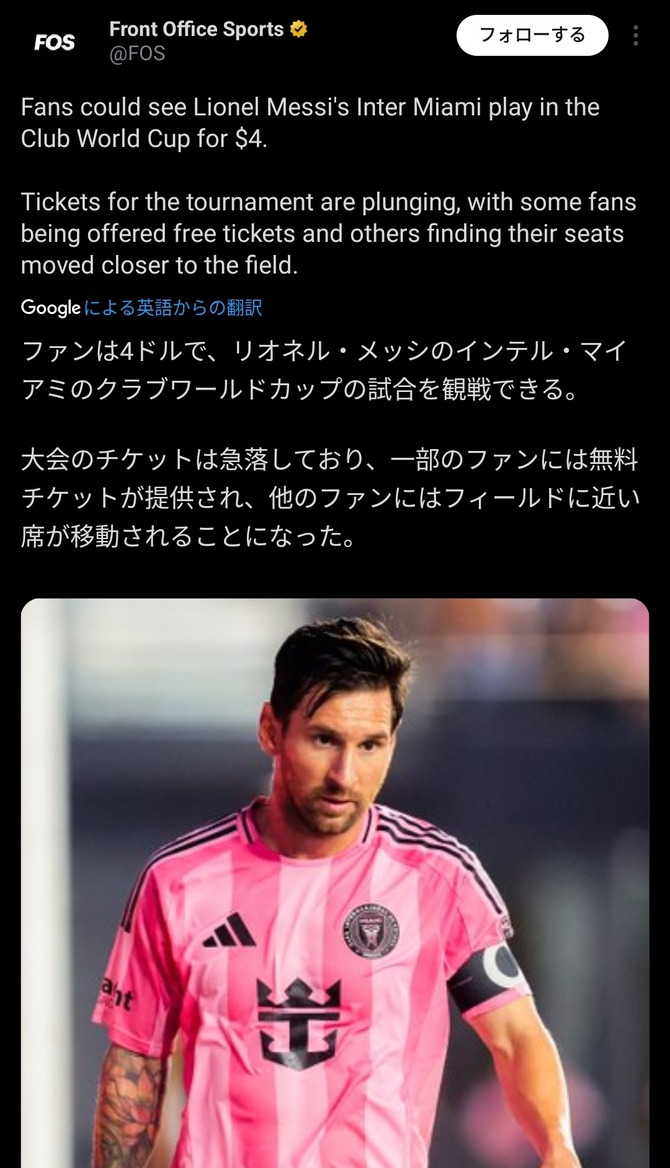Open the Front Office Sports account name
Viewport: 670px width, 1168px height.
196,30
